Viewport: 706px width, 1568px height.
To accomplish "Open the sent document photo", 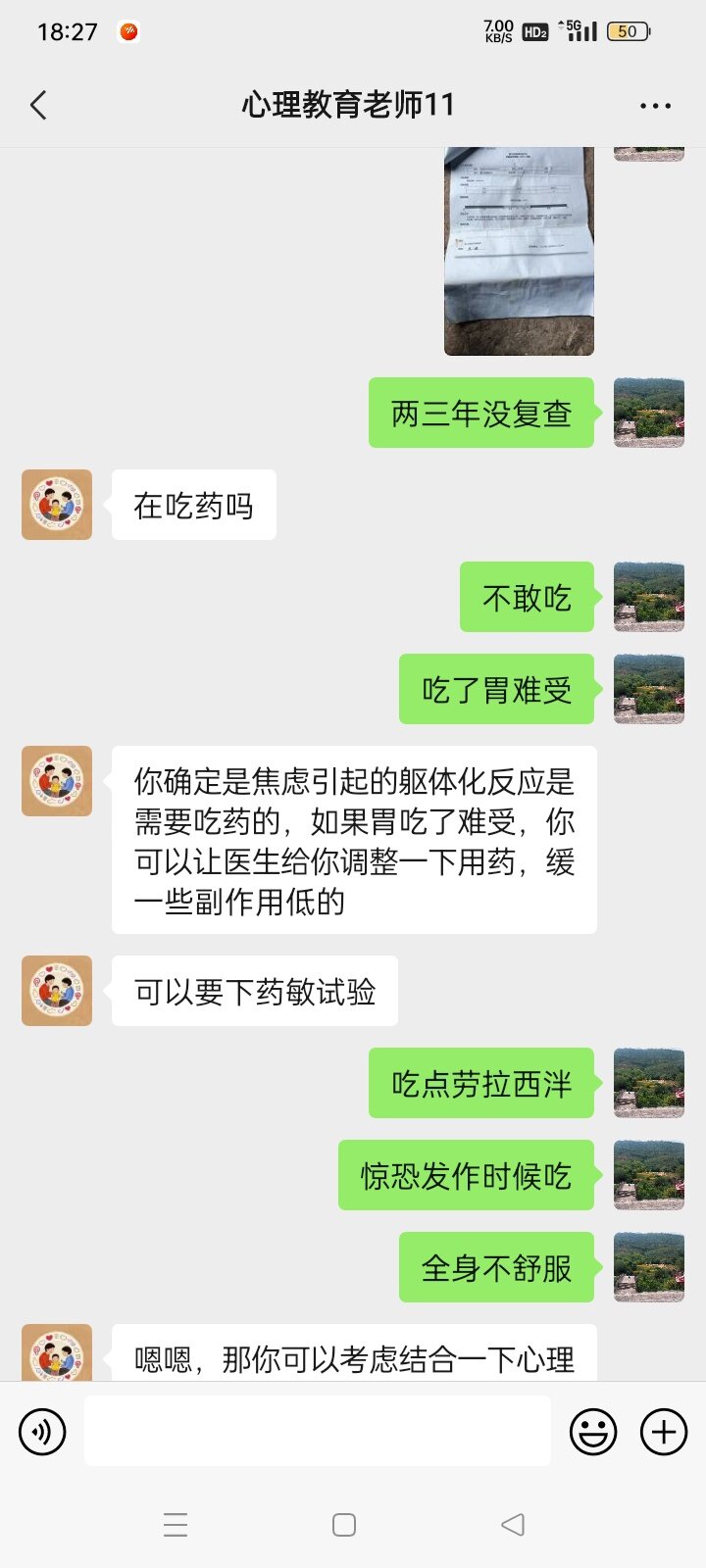I will [519, 251].
